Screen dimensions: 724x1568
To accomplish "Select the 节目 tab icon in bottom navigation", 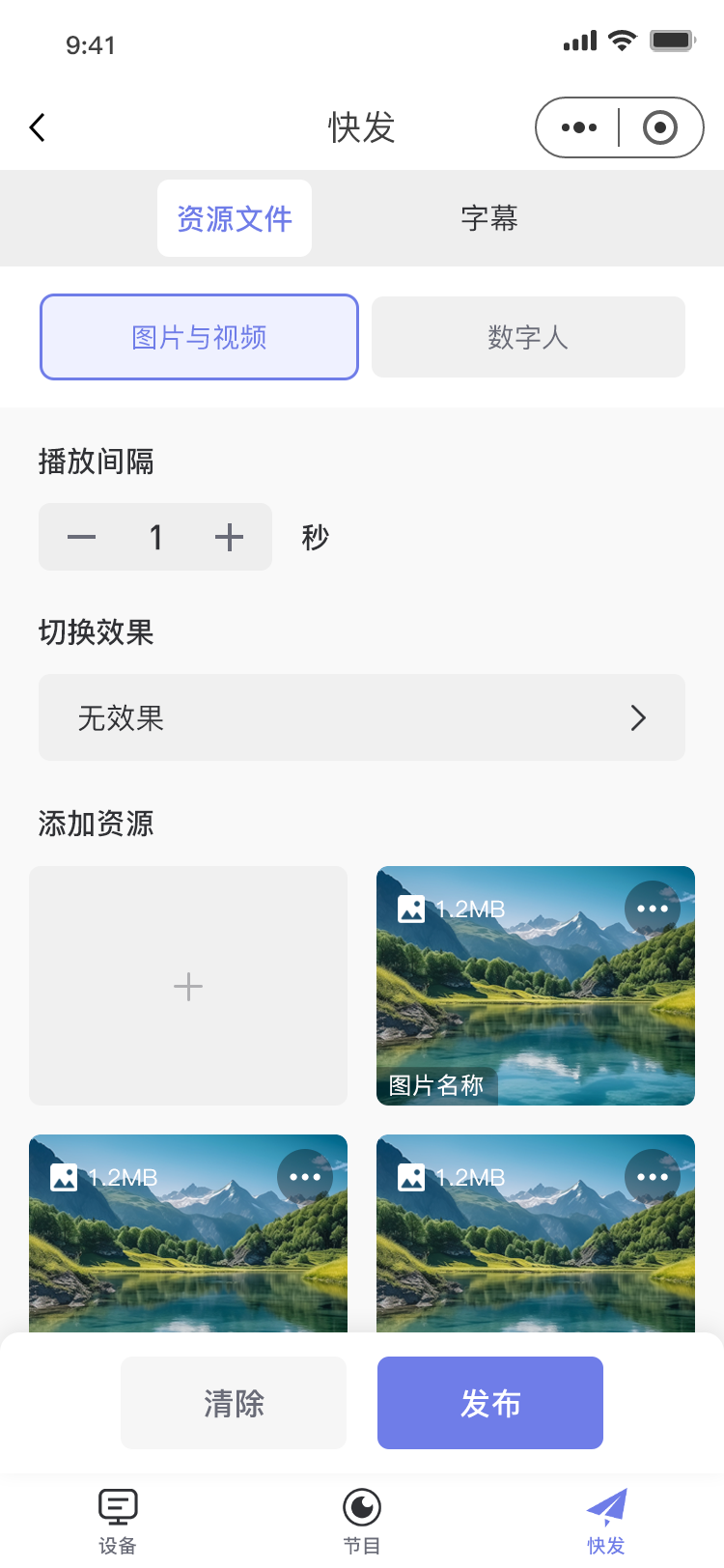I will pyautogui.click(x=362, y=1505).
